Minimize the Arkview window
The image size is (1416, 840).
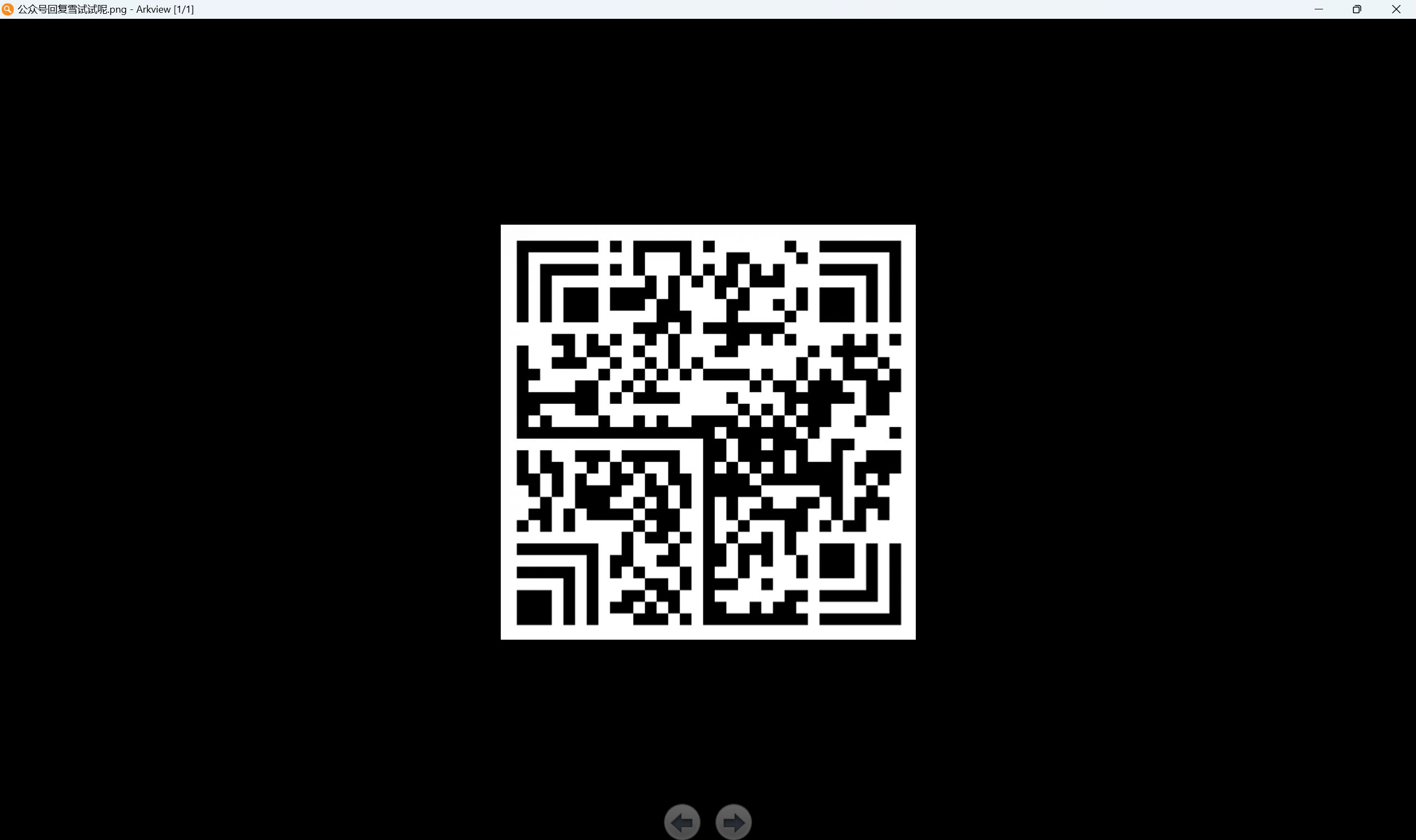[1319, 9]
